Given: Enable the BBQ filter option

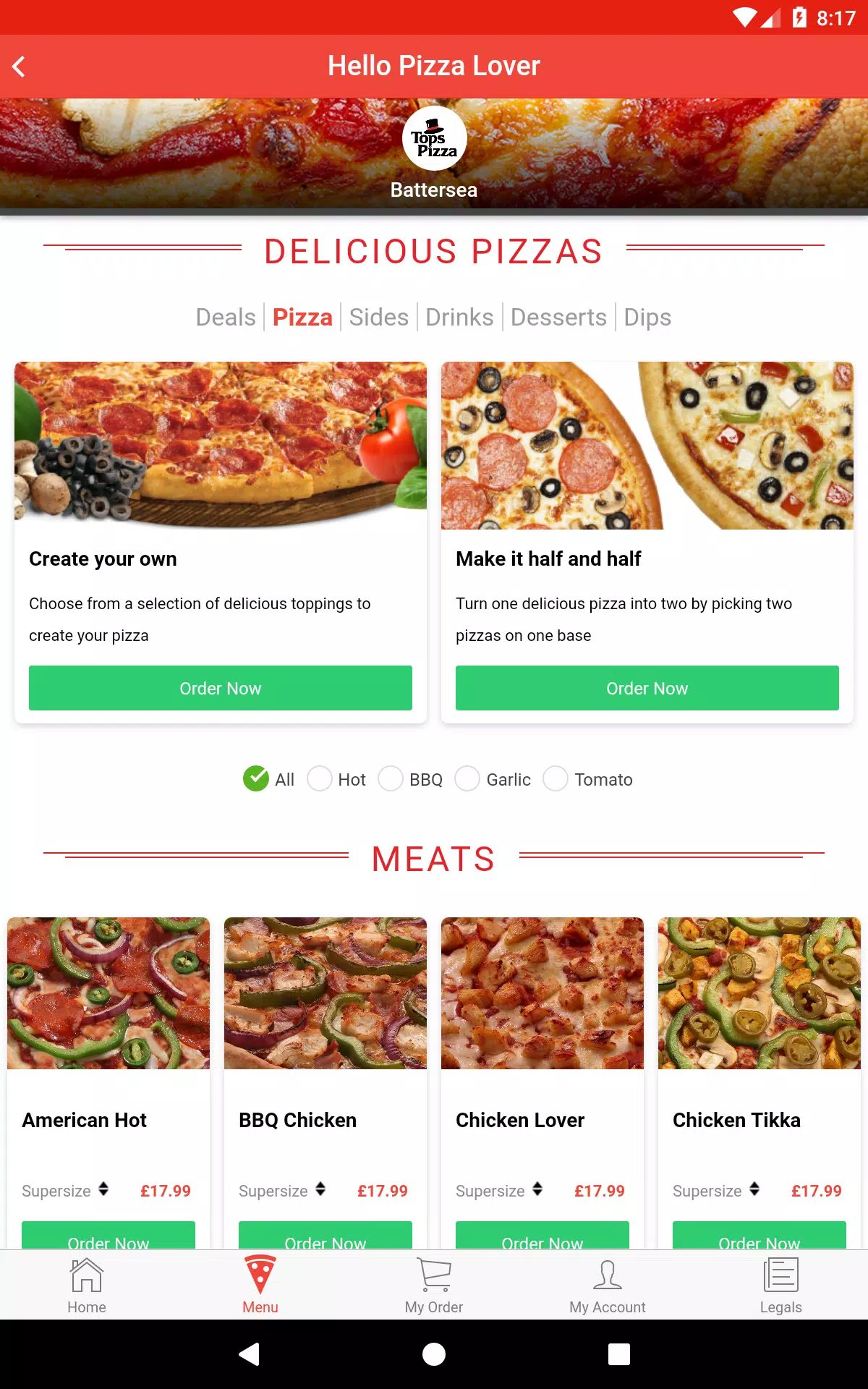Looking at the screenshot, I should (390, 779).
